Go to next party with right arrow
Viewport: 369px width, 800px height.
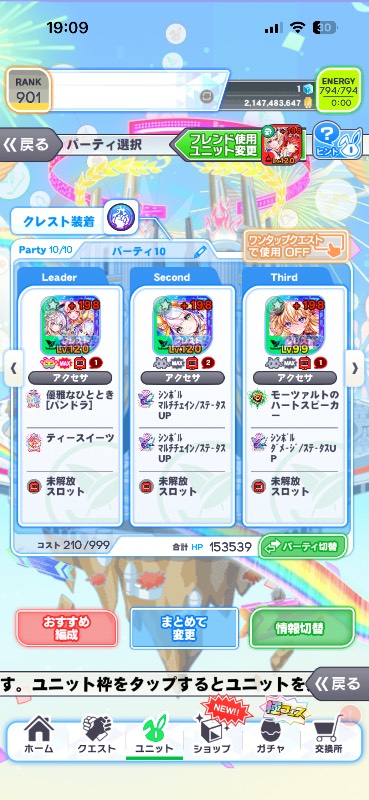point(355,368)
